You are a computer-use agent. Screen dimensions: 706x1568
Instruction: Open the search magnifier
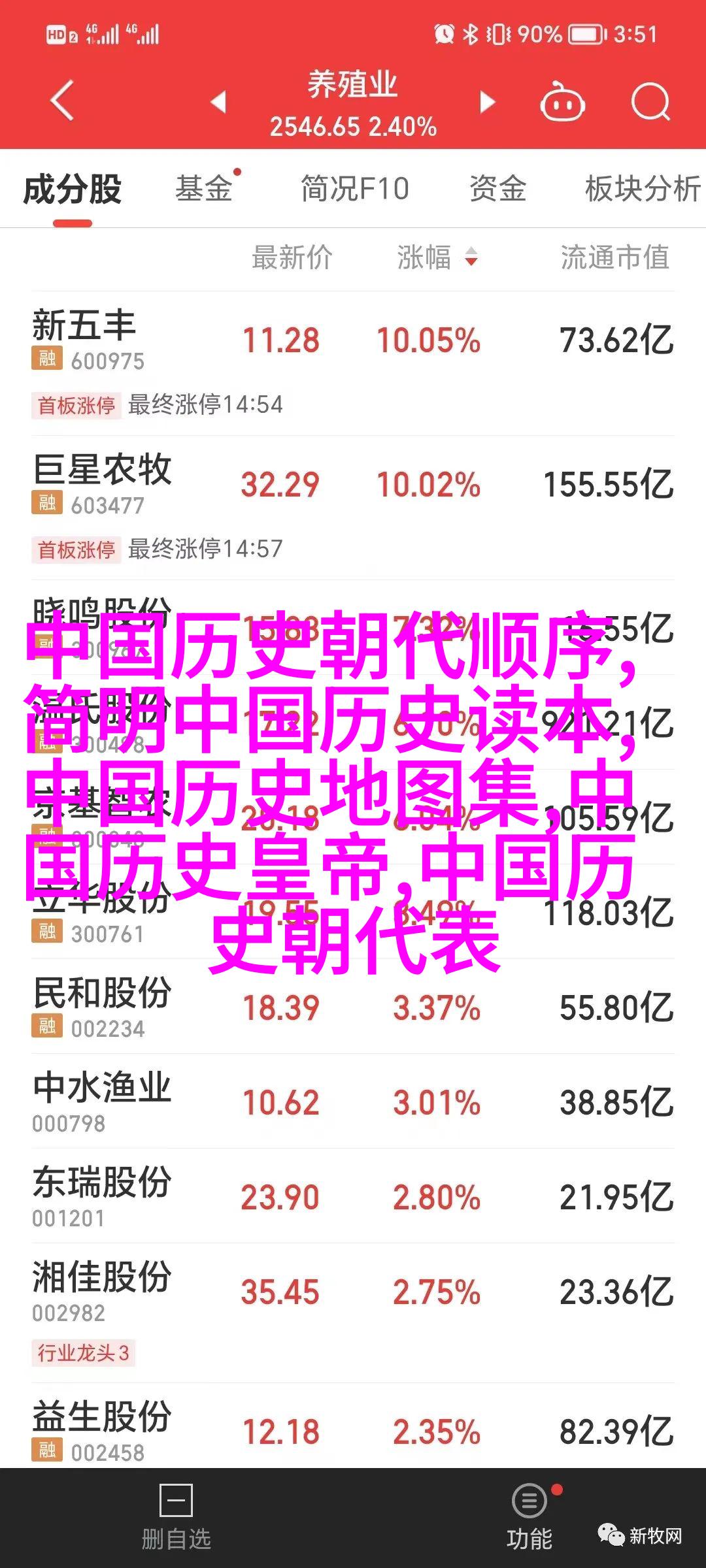[651, 102]
